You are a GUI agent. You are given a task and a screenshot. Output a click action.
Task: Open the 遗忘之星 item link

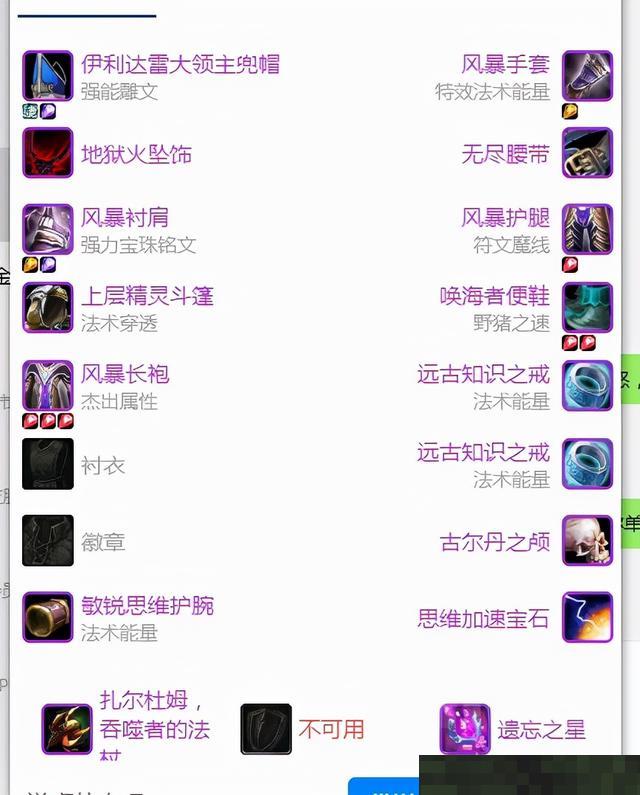pyautogui.click(x=541, y=730)
